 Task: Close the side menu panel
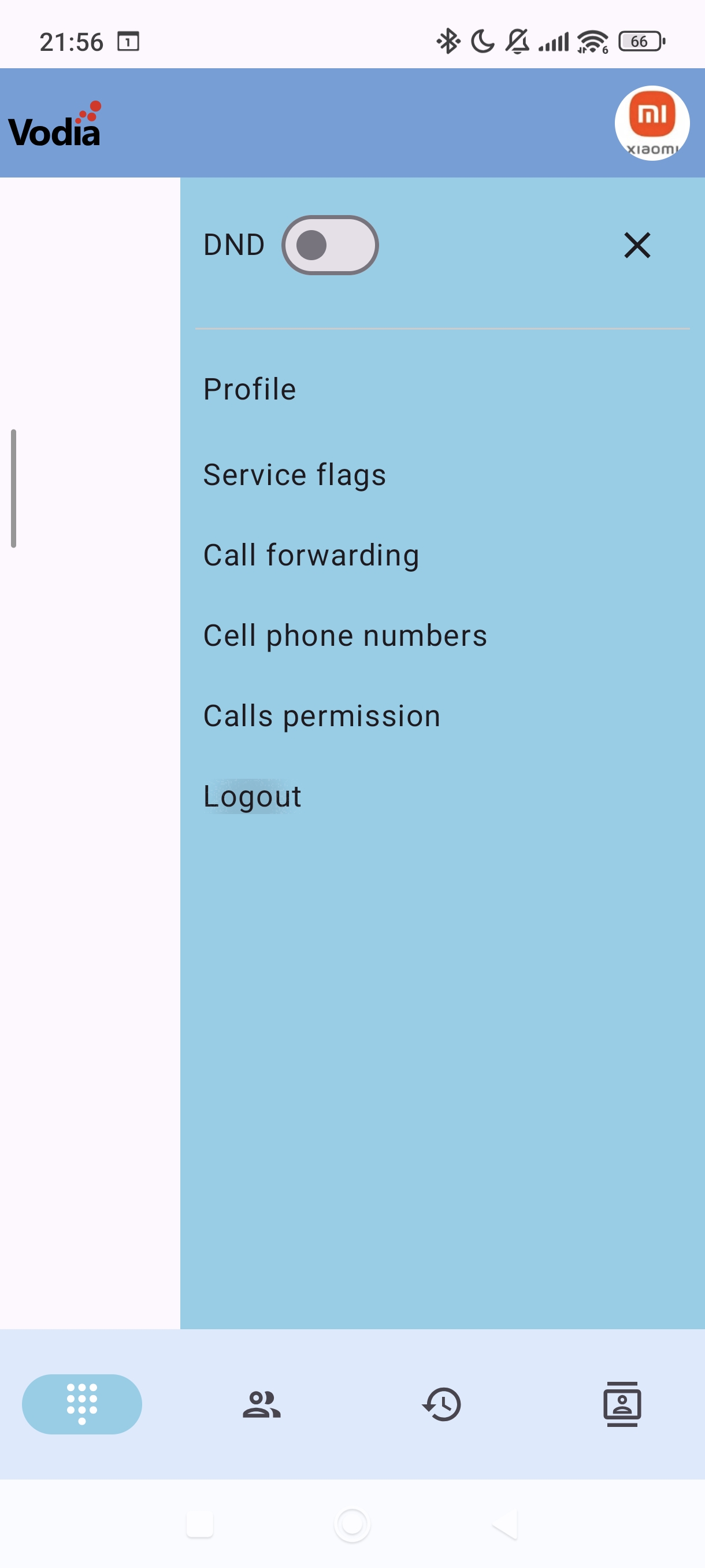click(637, 245)
